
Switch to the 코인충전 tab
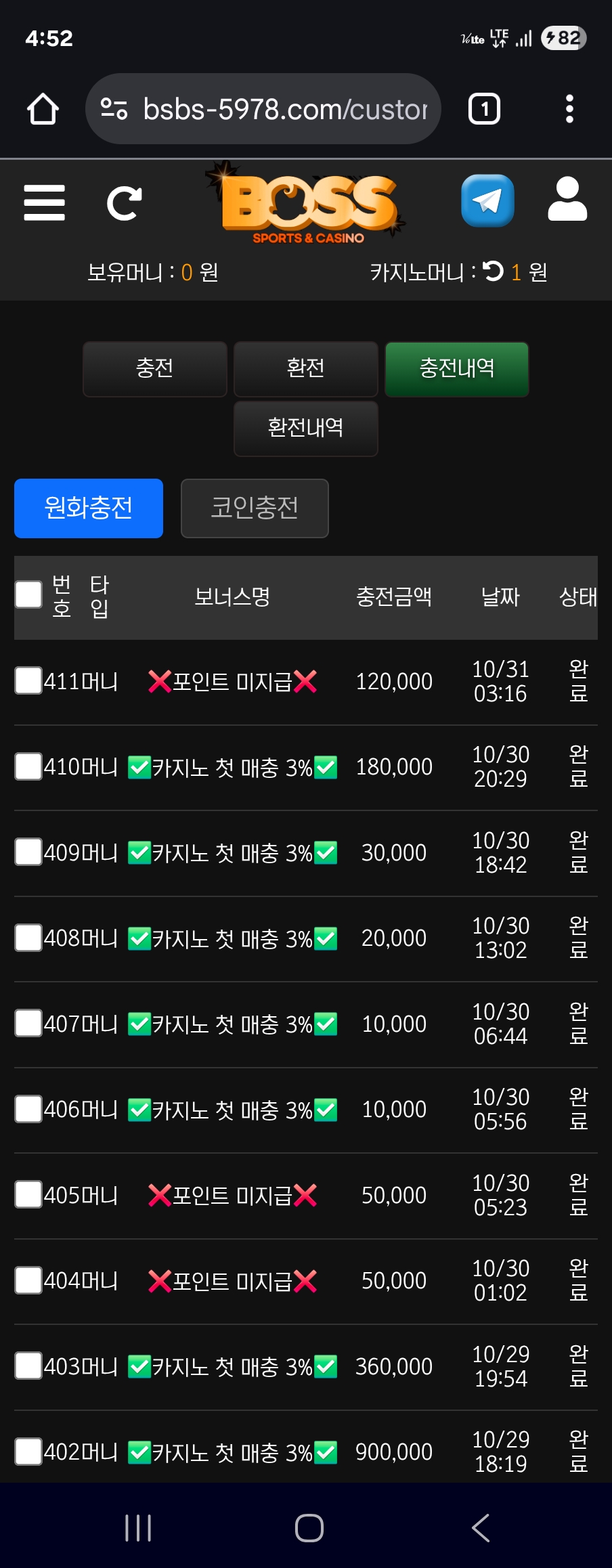point(255,508)
